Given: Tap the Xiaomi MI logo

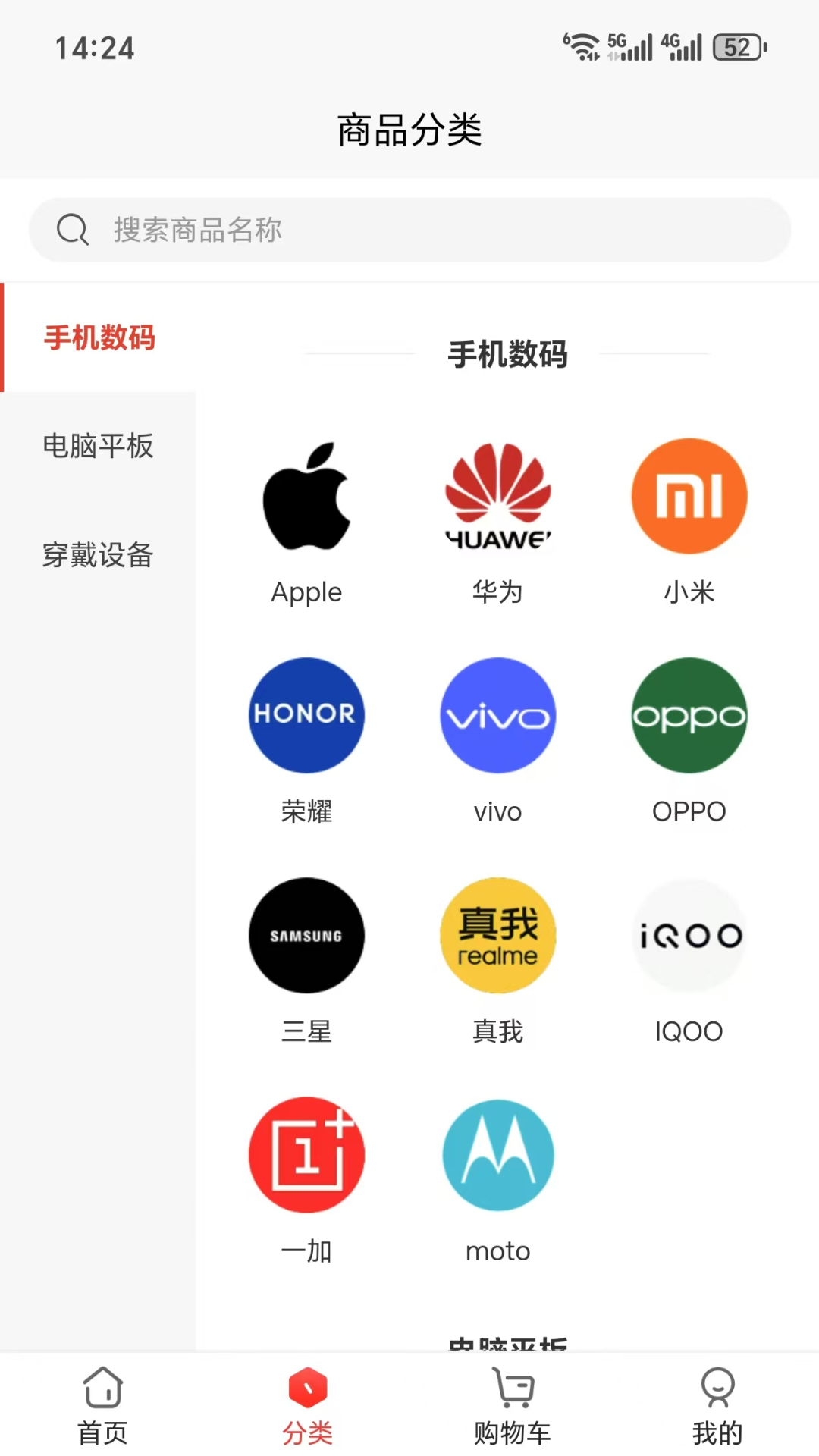Looking at the screenshot, I should pyautogui.click(x=689, y=494).
